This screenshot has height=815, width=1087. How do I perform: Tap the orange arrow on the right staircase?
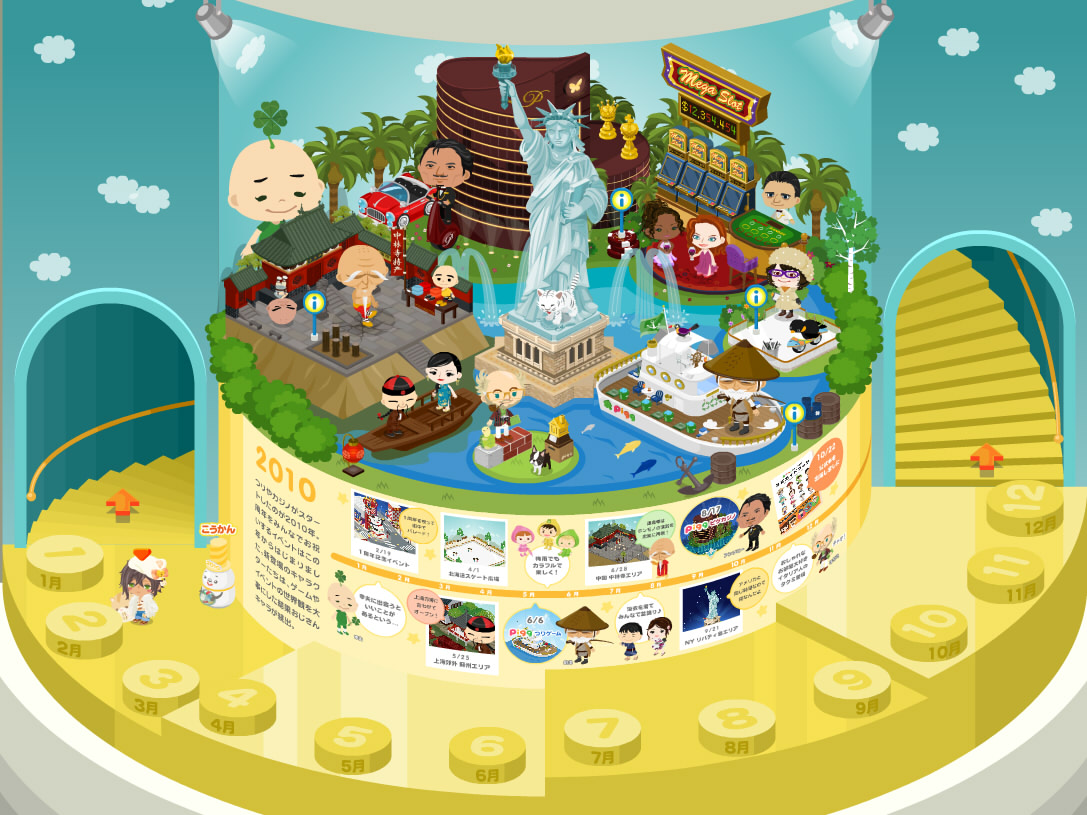[986, 455]
